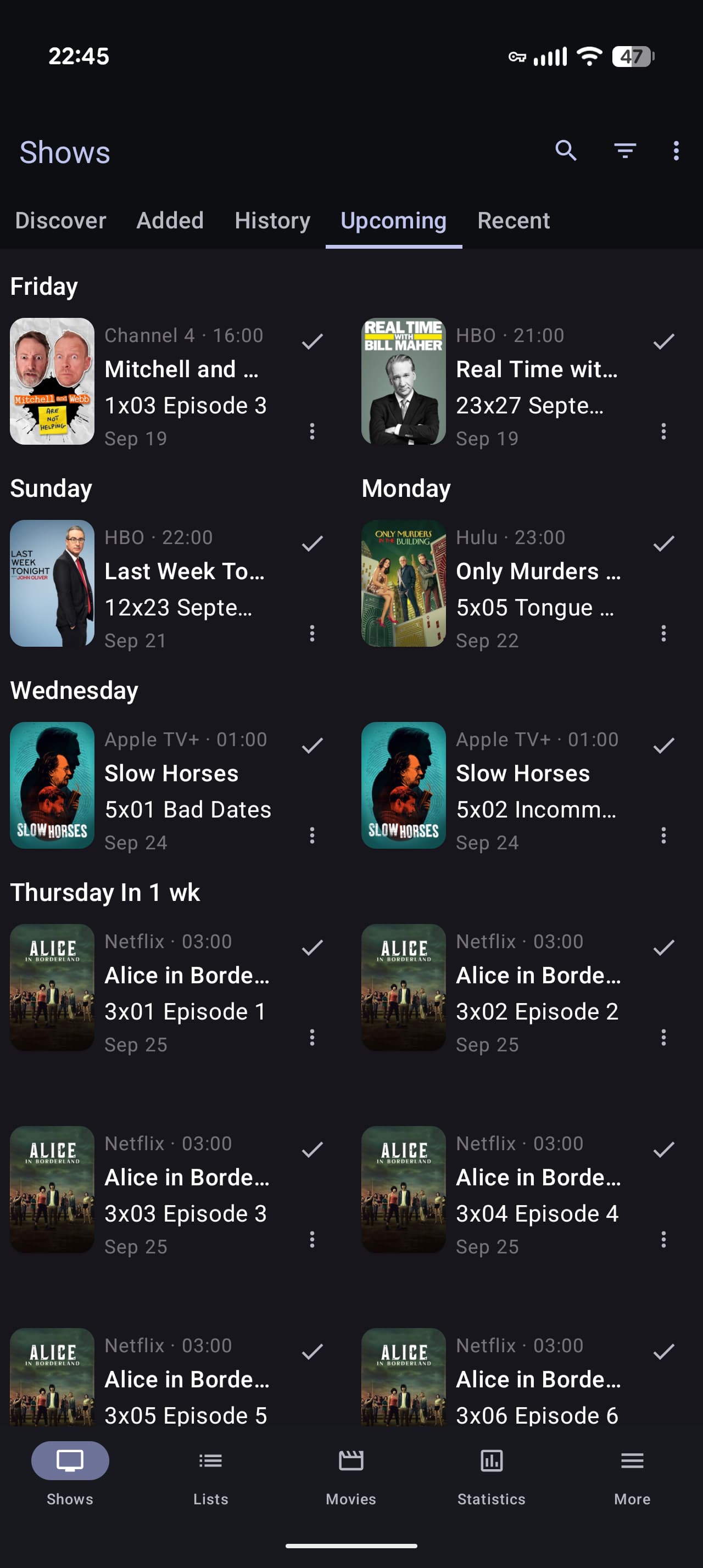Open Last Week Tonight 12x23 episode
The height and width of the screenshot is (1568, 703).
click(182, 589)
